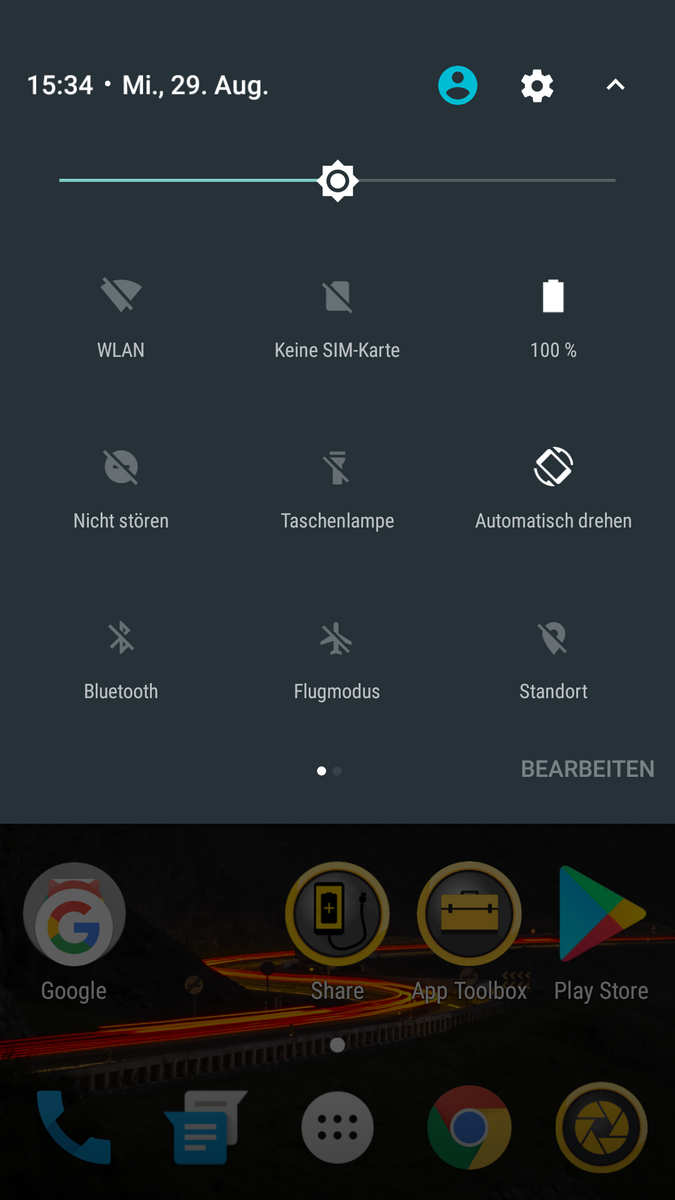Activate Flugmodus

click(x=337, y=660)
